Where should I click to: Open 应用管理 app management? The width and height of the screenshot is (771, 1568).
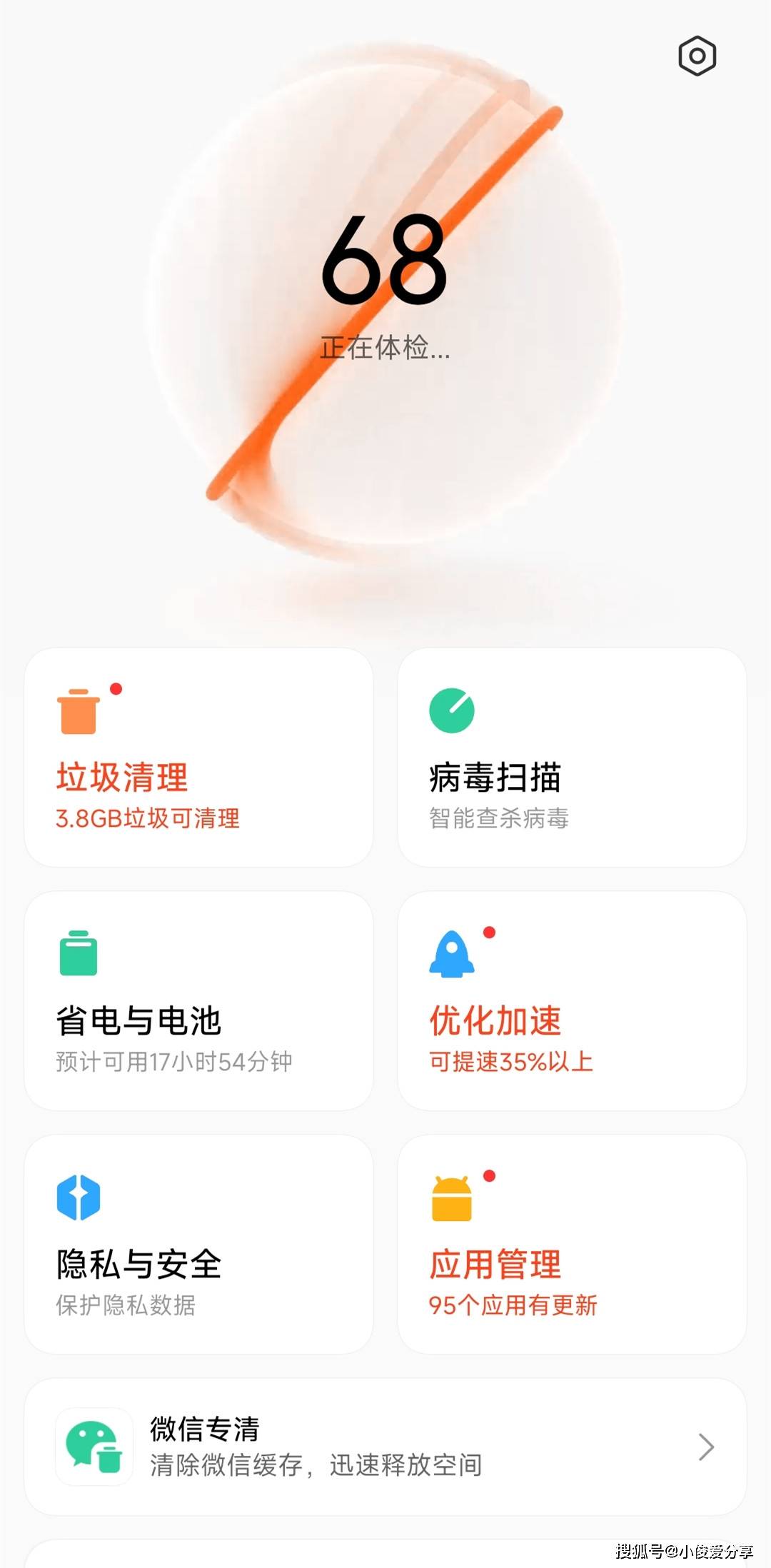(x=572, y=1244)
